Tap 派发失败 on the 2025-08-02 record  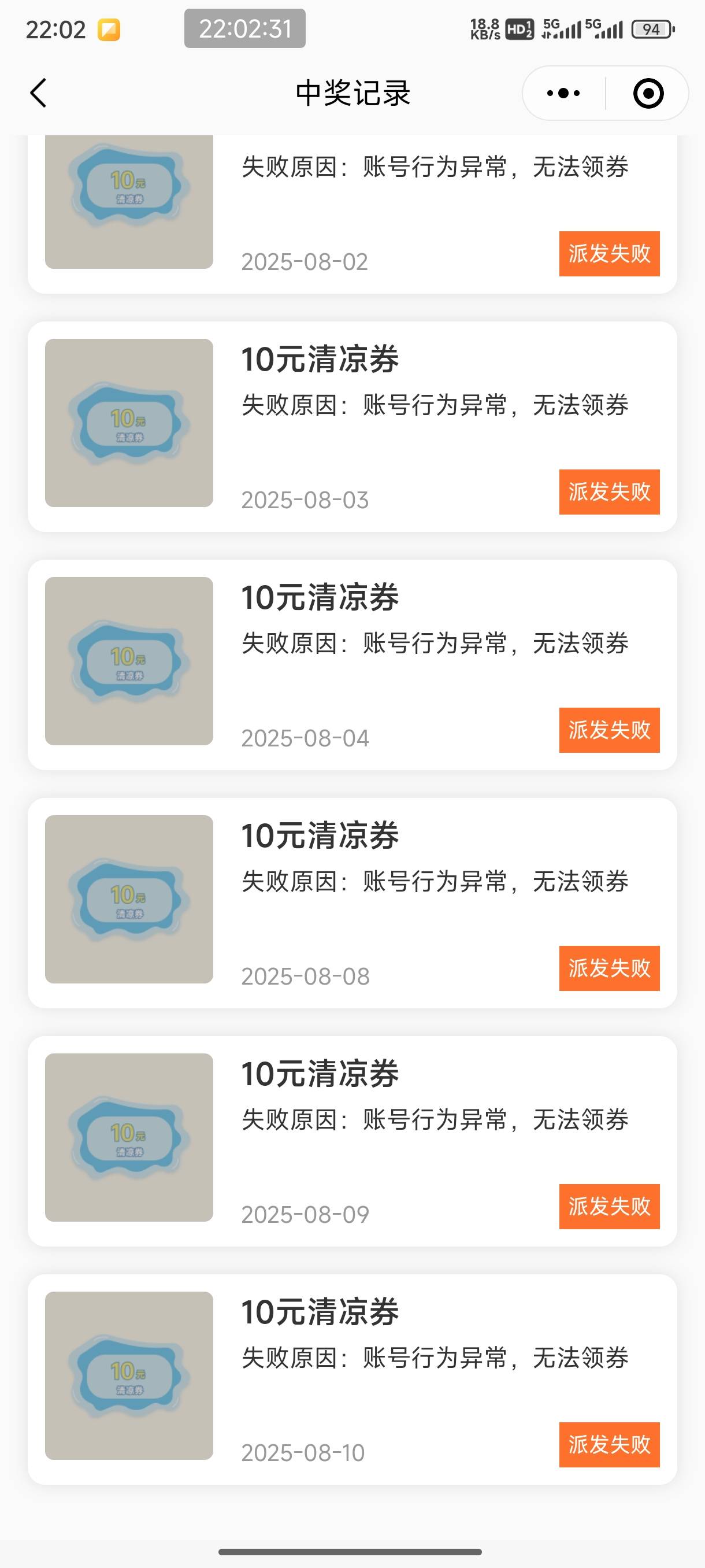tap(610, 254)
